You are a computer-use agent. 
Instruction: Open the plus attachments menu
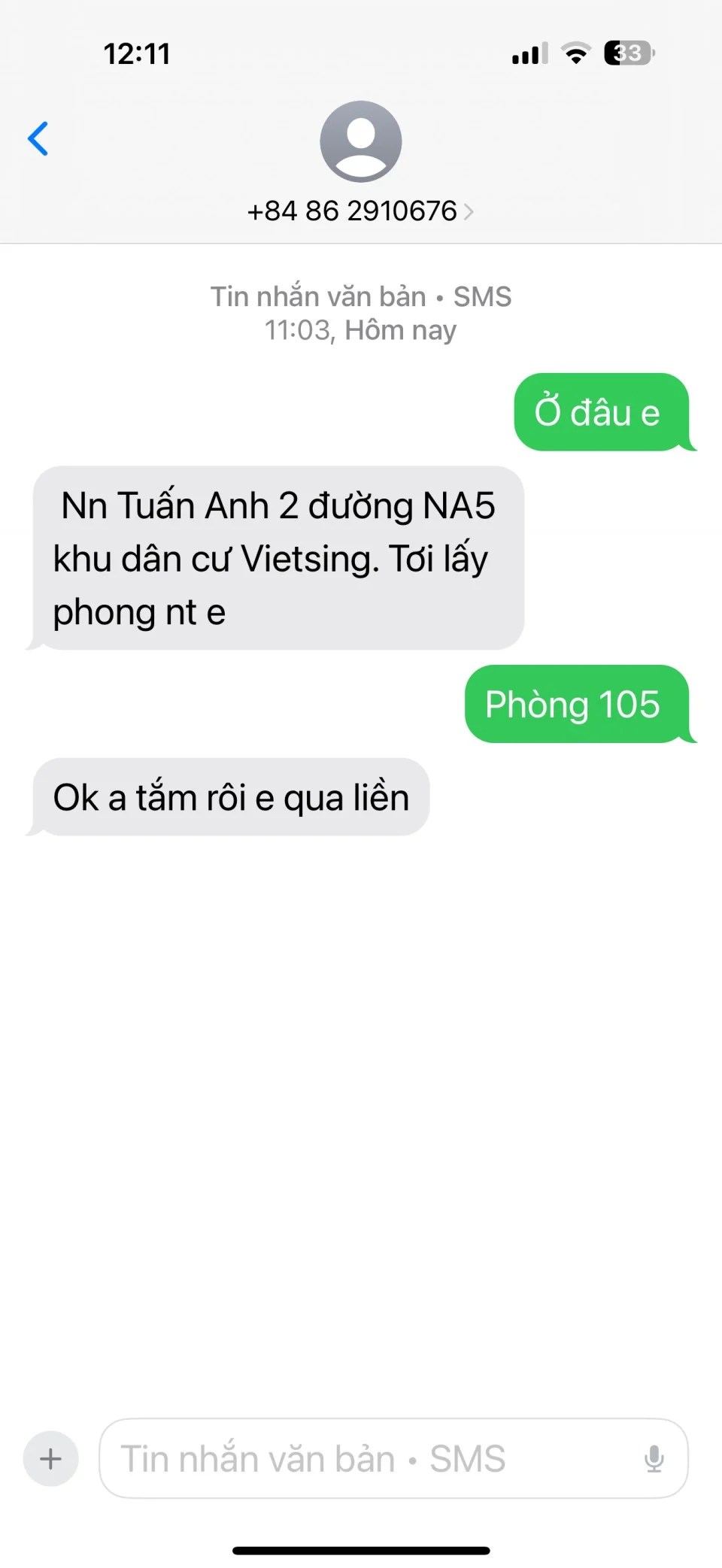pyautogui.click(x=51, y=1459)
